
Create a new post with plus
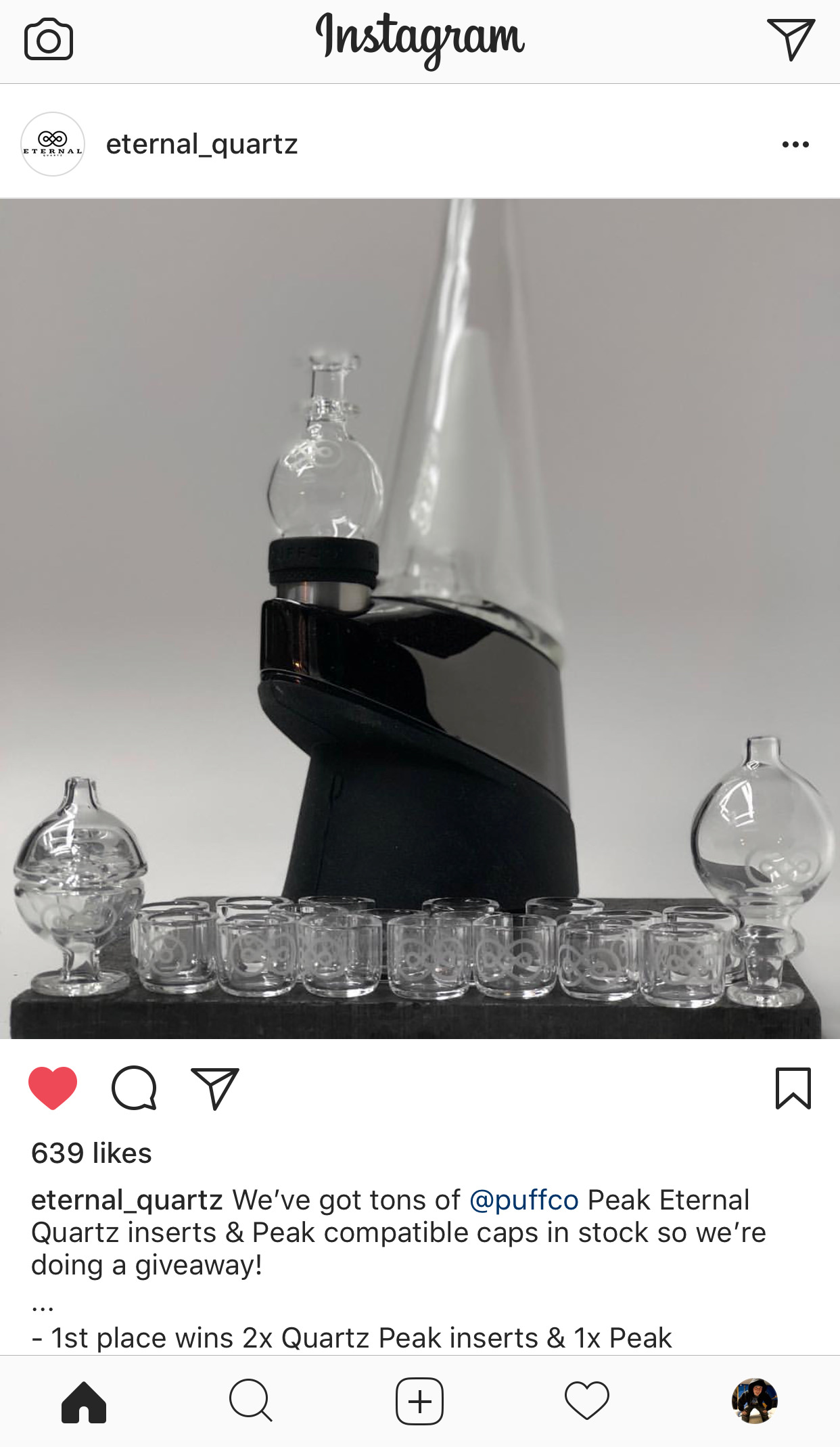coord(419,1401)
